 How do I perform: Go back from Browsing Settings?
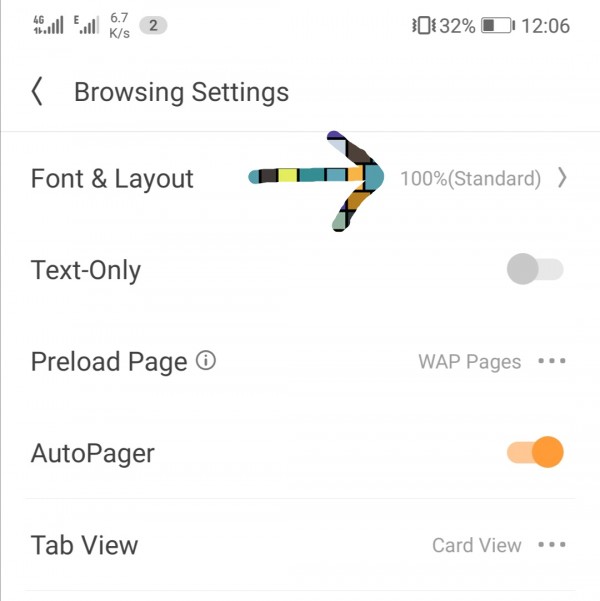(37, 93)
